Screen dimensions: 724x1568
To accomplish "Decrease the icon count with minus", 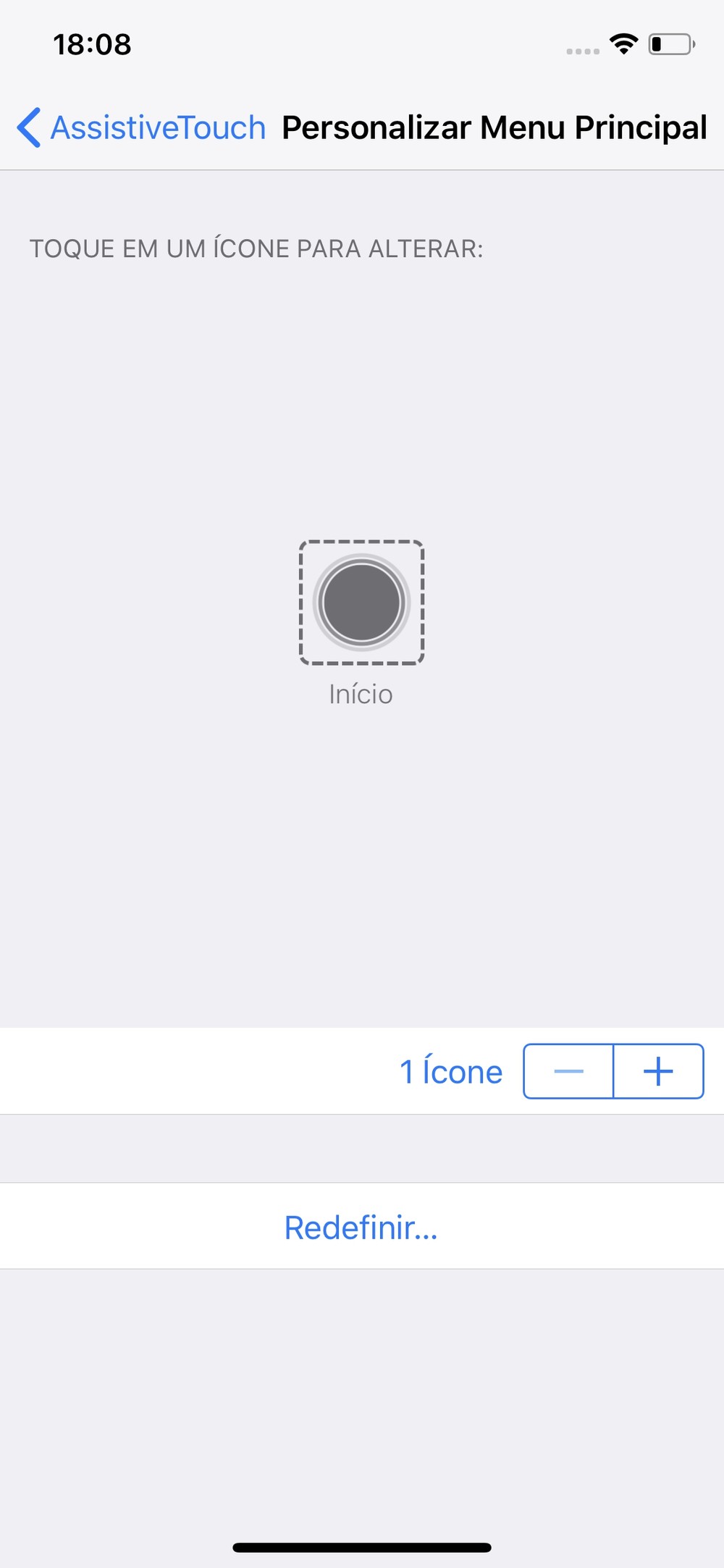I will tap(568, 1071).
